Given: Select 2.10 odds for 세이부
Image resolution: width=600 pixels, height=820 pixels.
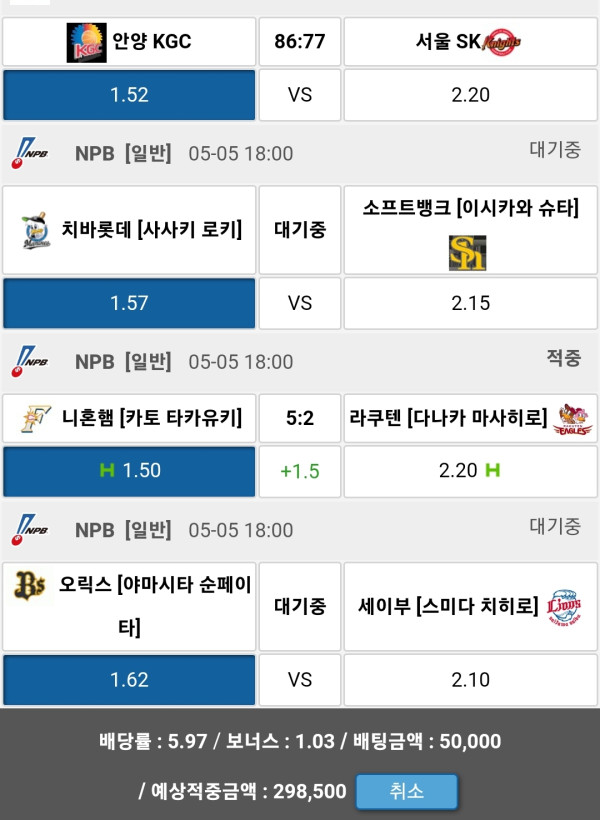Looking at the screenshot, I should [470, 680].
